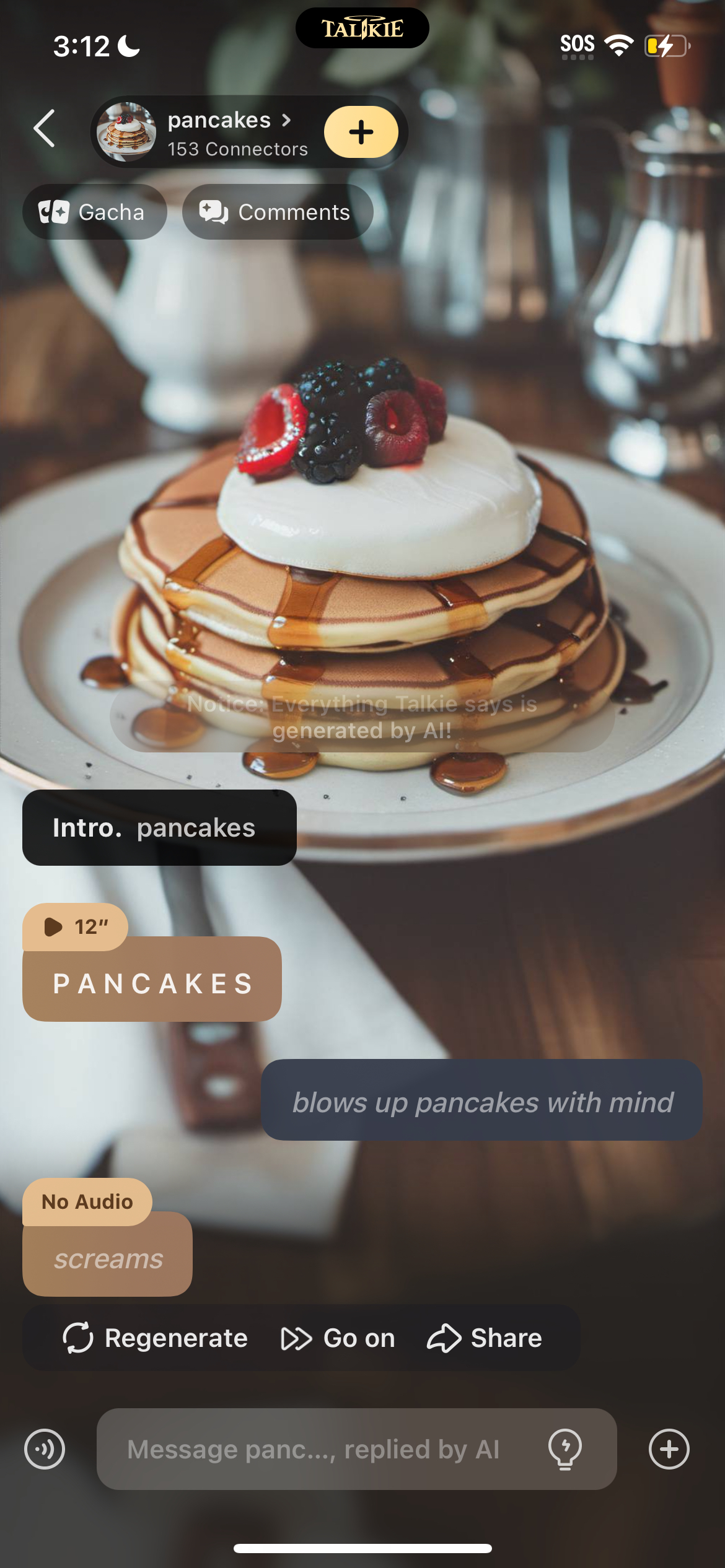Open the Gacha feature
Viewport: 725px width, 1568px height.
point(94,212)
